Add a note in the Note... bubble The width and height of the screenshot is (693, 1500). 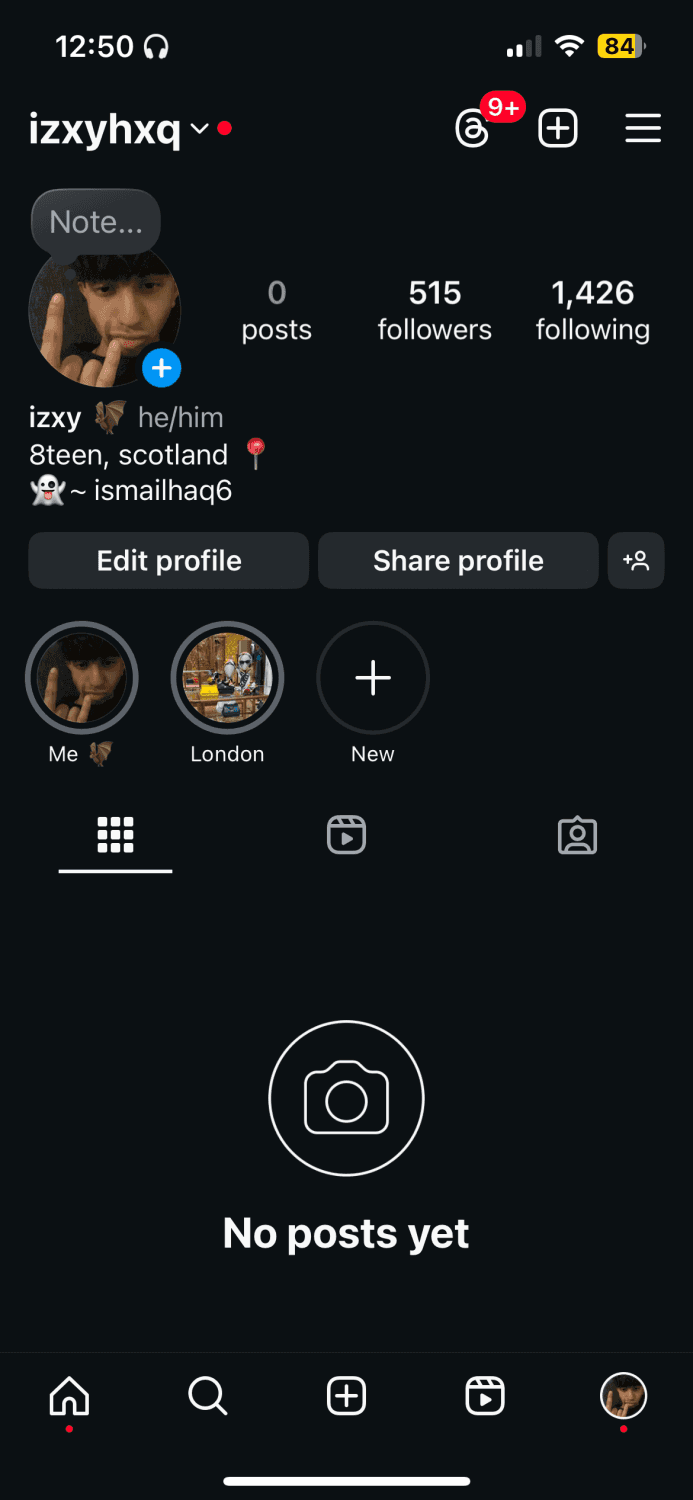pyautogui.click(x=96, y=222)
